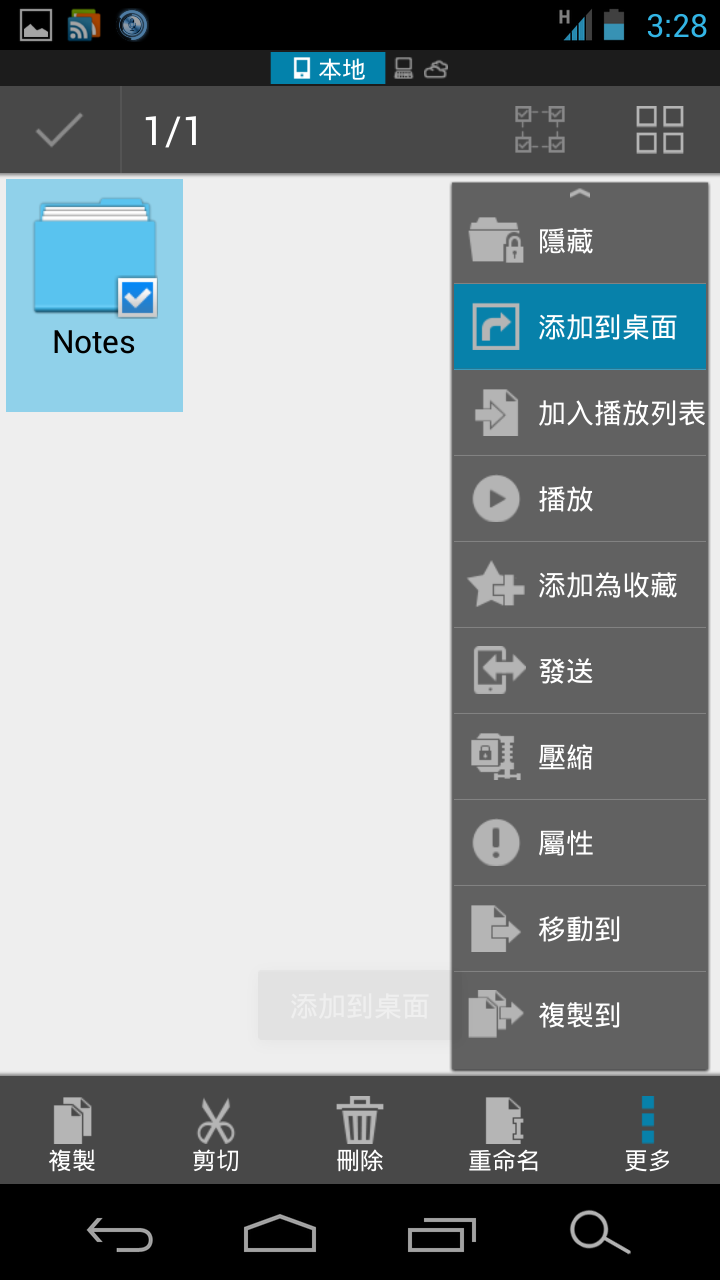The width and height of the screenshot is (720, 1280).
Task: Tap 加入播放列表 option
Action: pyautogui.click(x=580, y=413)
